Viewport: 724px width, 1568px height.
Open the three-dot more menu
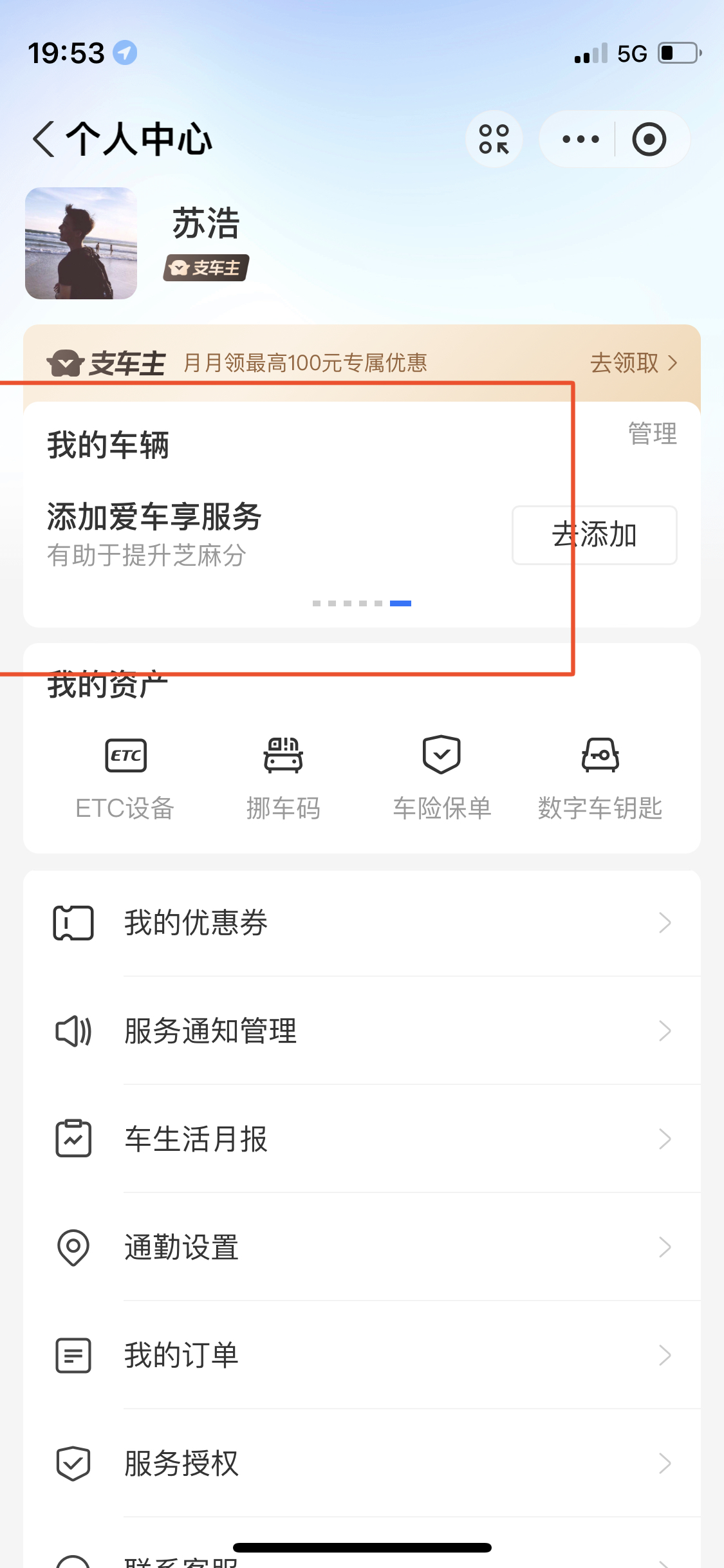point(580,139)
